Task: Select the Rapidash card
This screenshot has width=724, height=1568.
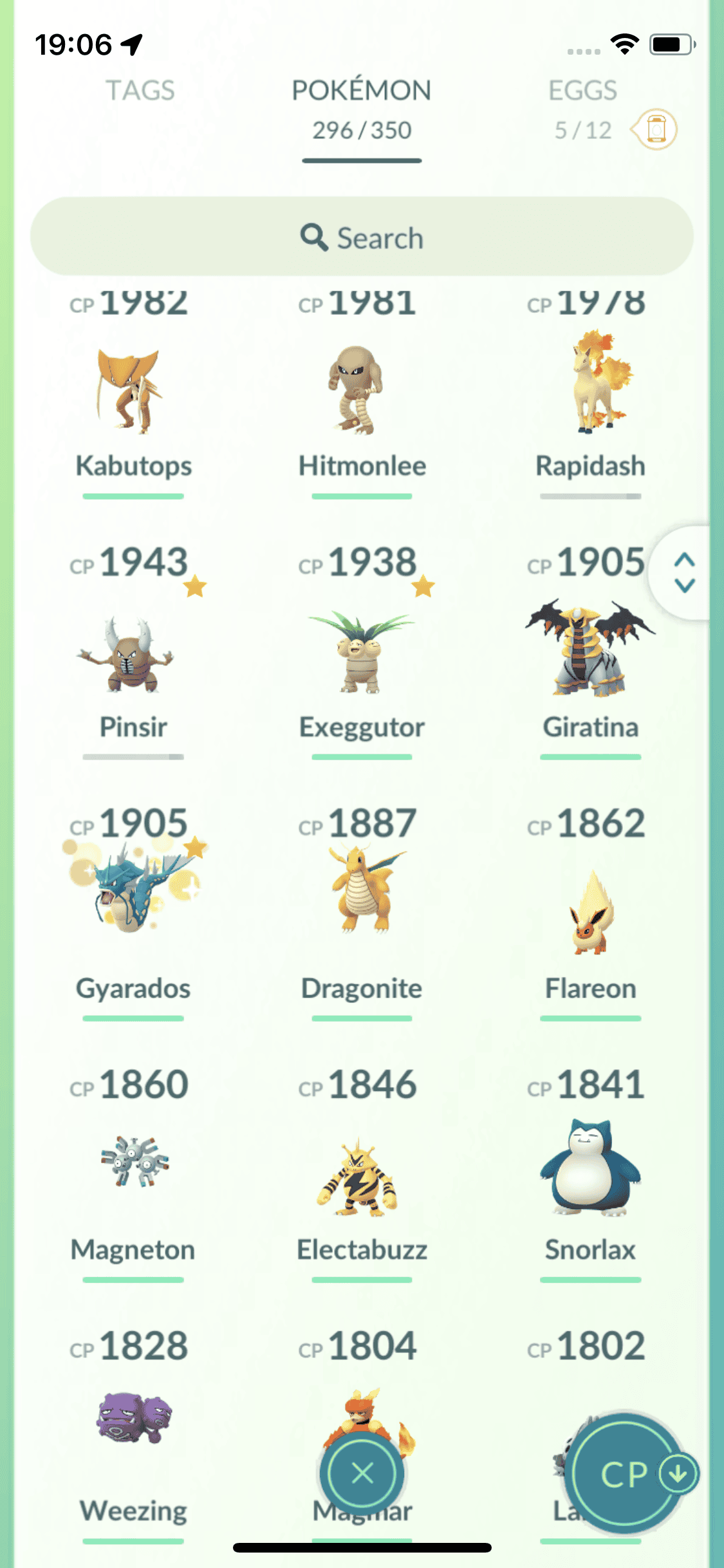Action: [590, 393]
